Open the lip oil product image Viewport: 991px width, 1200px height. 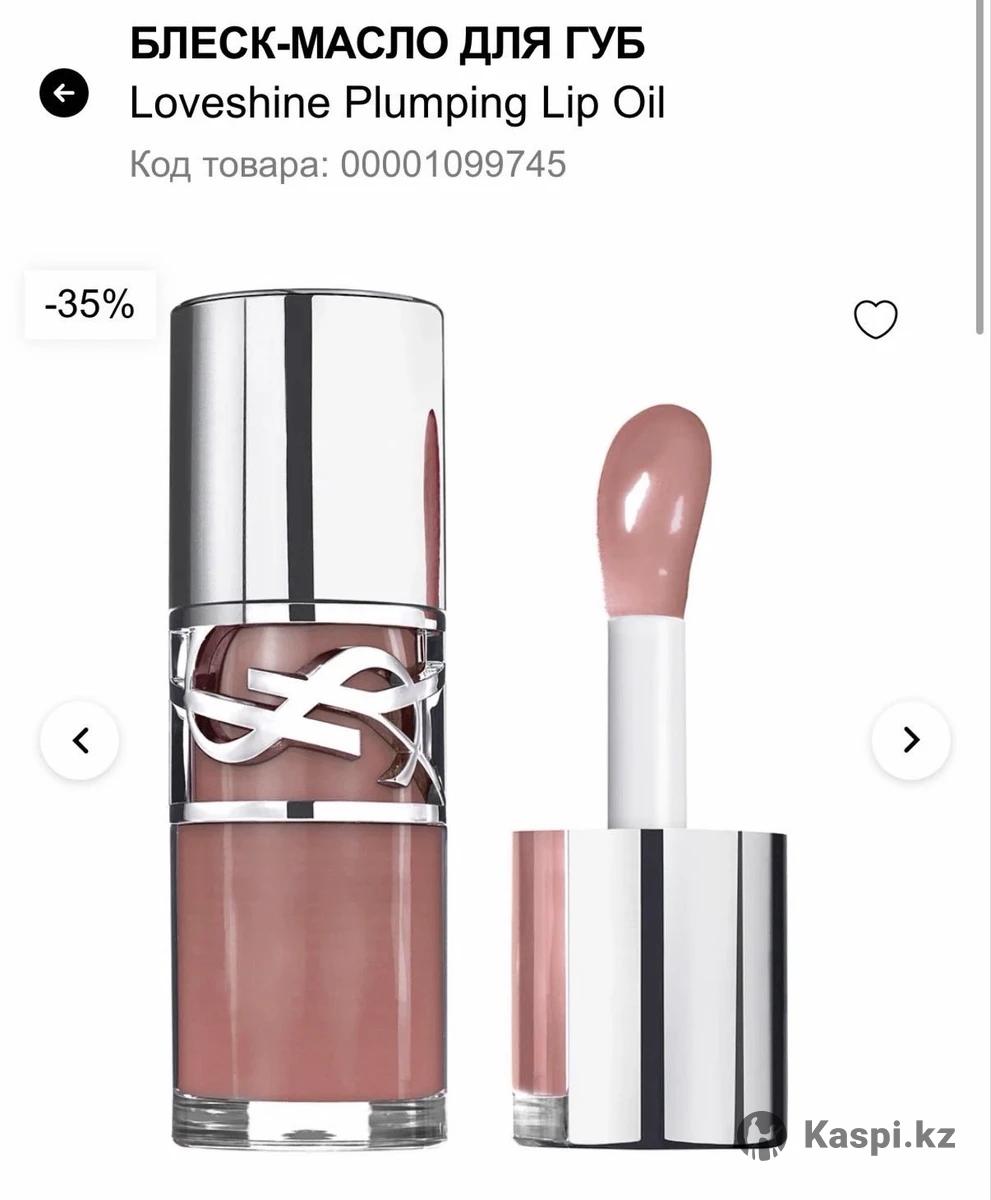(x=480, y=720)
